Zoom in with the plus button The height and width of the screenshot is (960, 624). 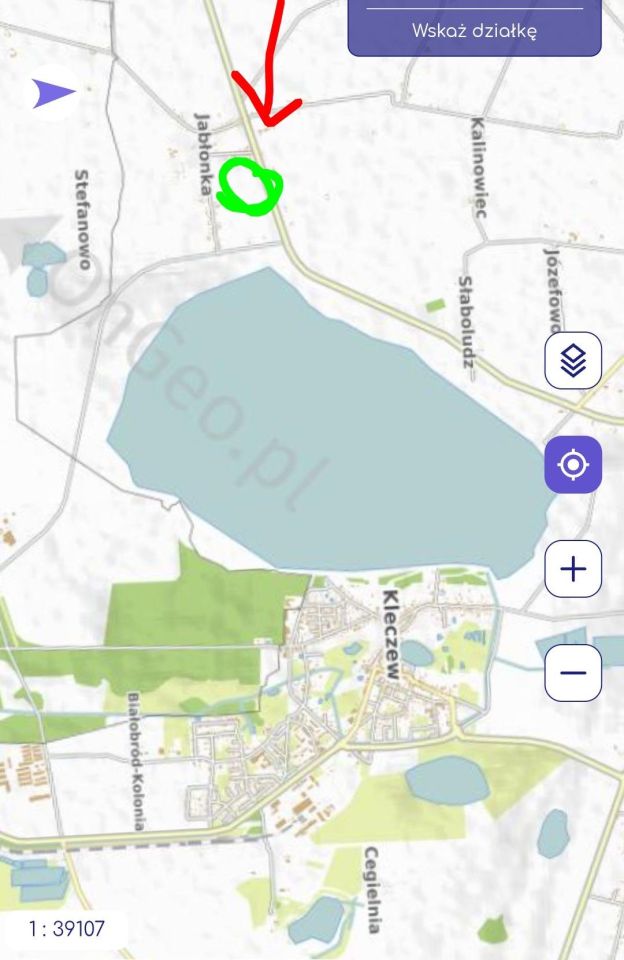[x=573, y=569]
